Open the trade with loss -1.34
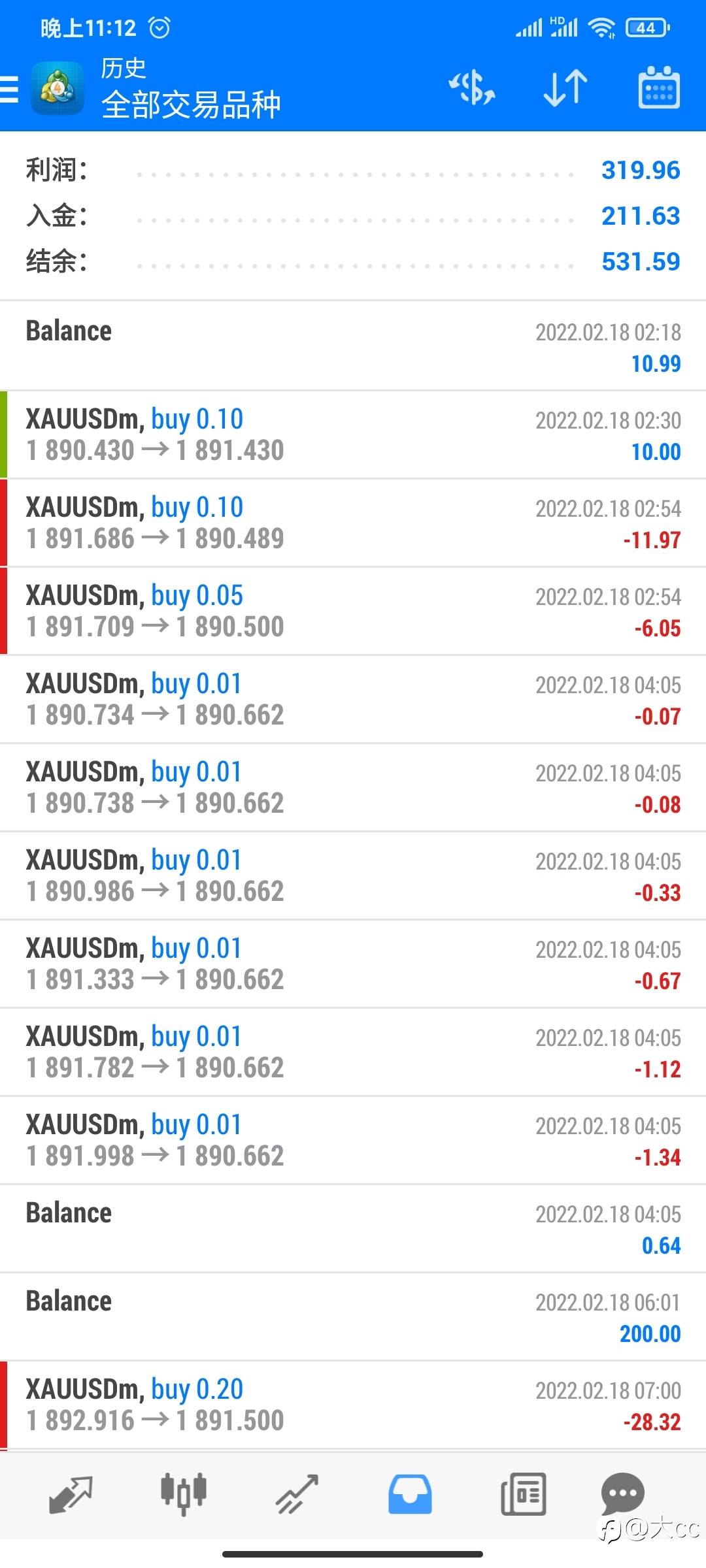Image resolution: width=706 pixels, height=1568 pixels. pos(353,1141)
